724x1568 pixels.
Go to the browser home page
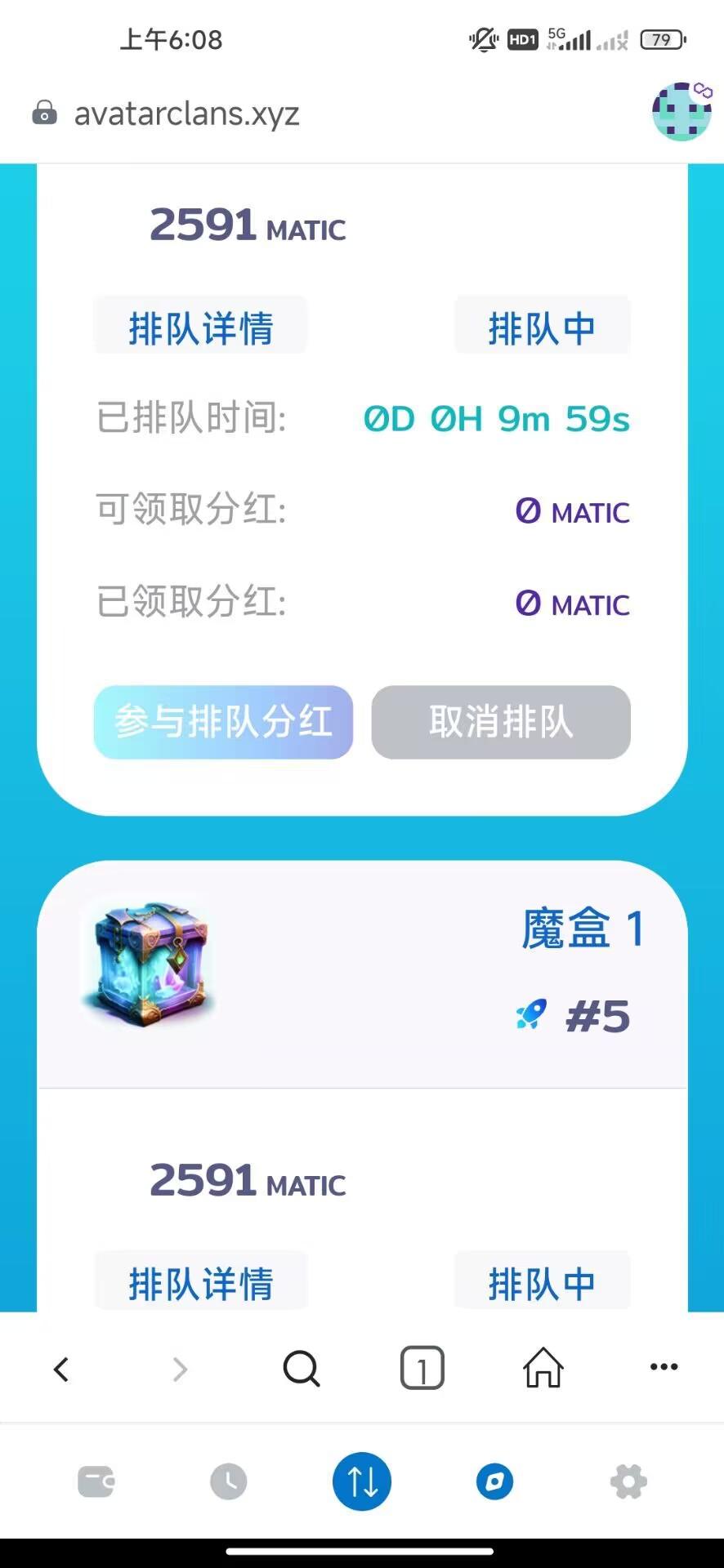pos(543,1367)
